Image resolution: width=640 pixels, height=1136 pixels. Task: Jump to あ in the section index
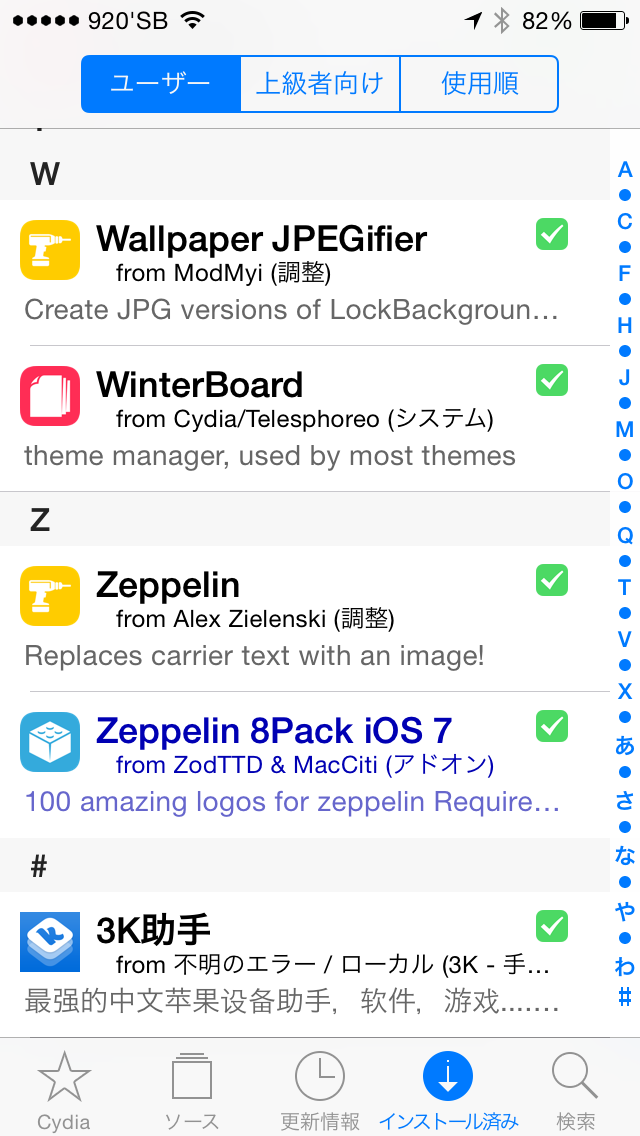pos(625,744)
